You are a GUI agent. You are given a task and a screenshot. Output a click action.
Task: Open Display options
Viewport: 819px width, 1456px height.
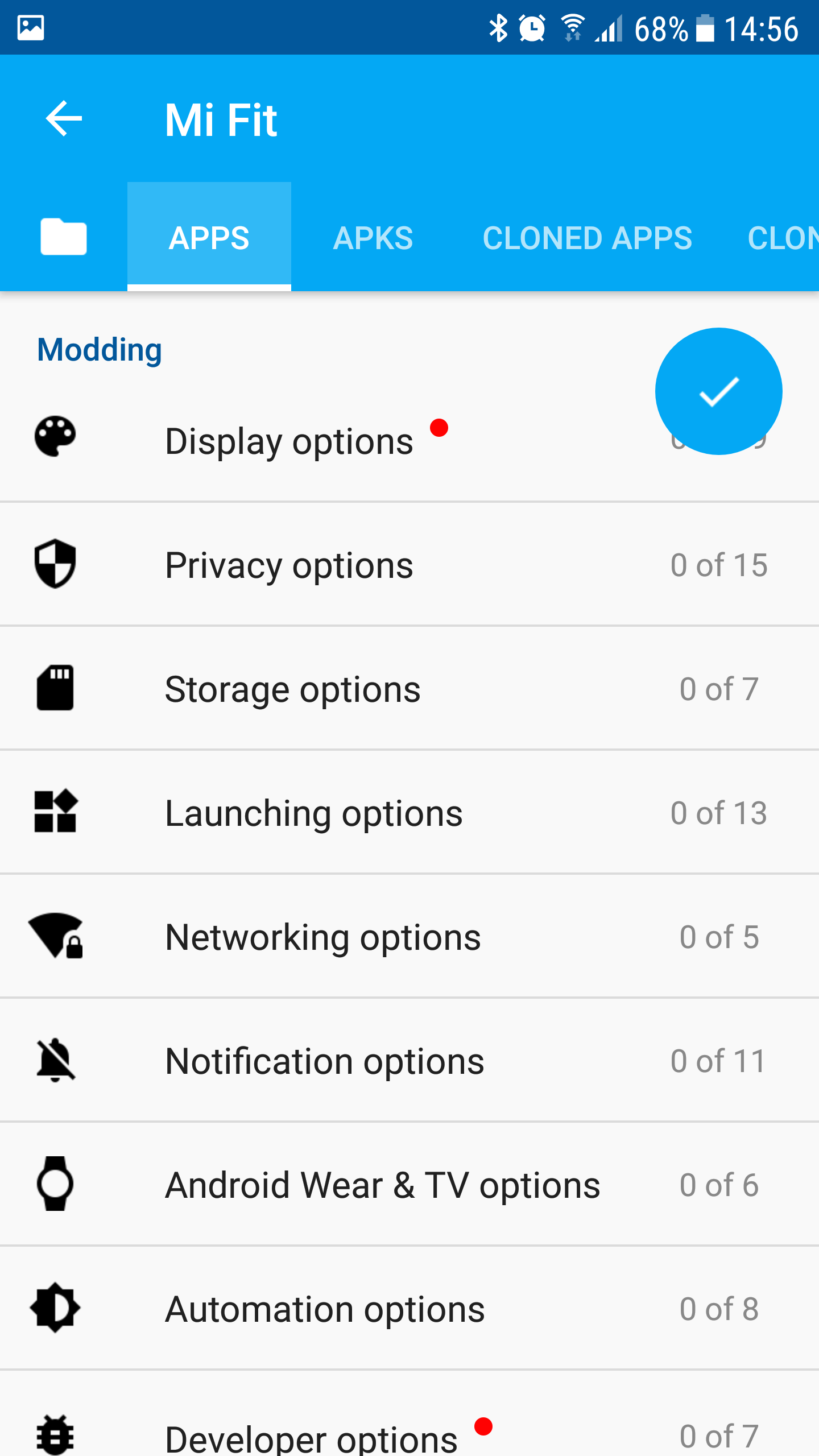(409, 440)
